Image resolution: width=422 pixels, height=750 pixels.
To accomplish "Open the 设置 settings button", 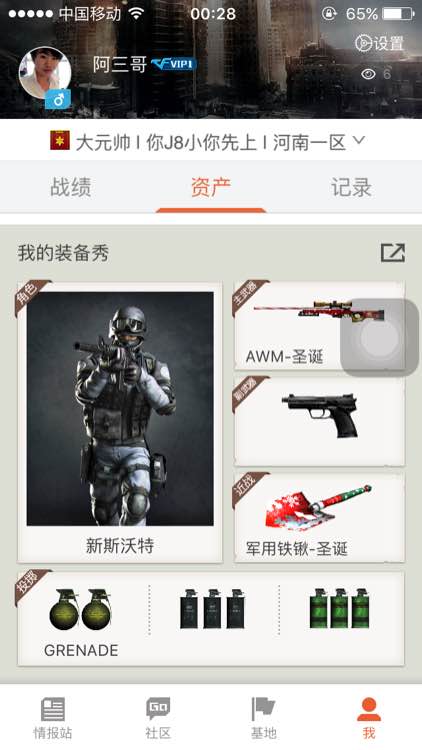I will (379, 43).
